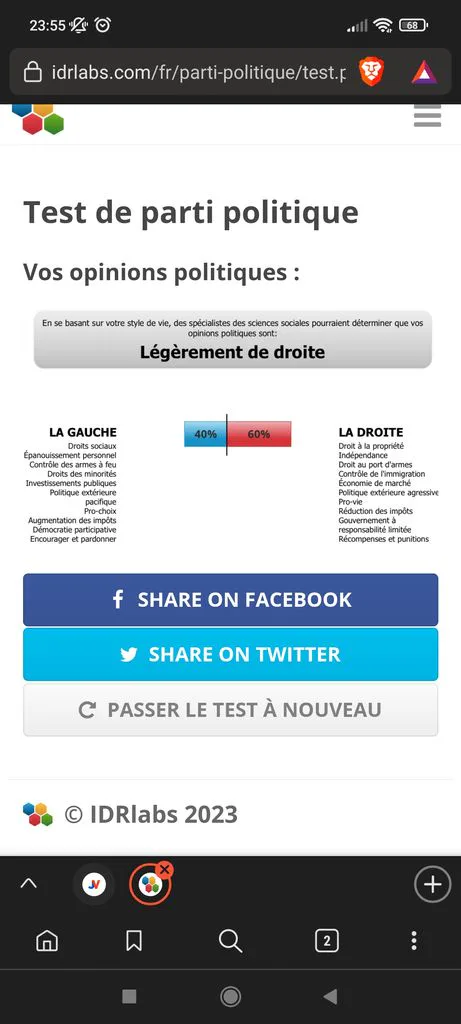Open the hamburger menu on IDRlabs page
The width and height of the screenshot is (461, 1024).
[427, 116]
